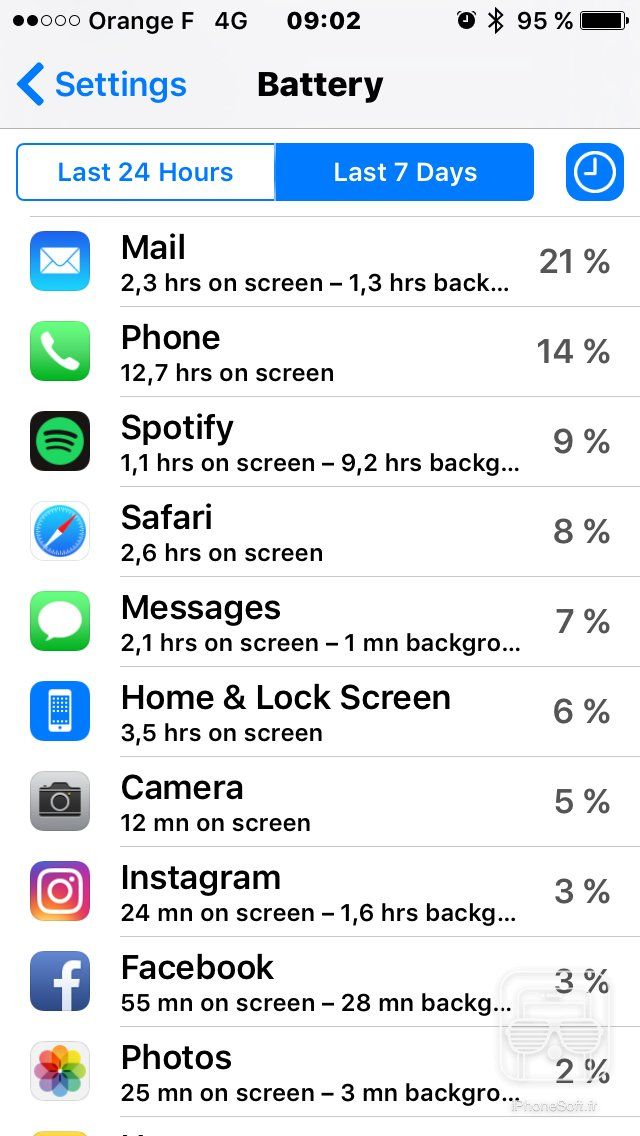640x1136 pixels.
Task: Switch to the Last 24 Hours tab
Action: pyautogui.click(x=146, y=172)
